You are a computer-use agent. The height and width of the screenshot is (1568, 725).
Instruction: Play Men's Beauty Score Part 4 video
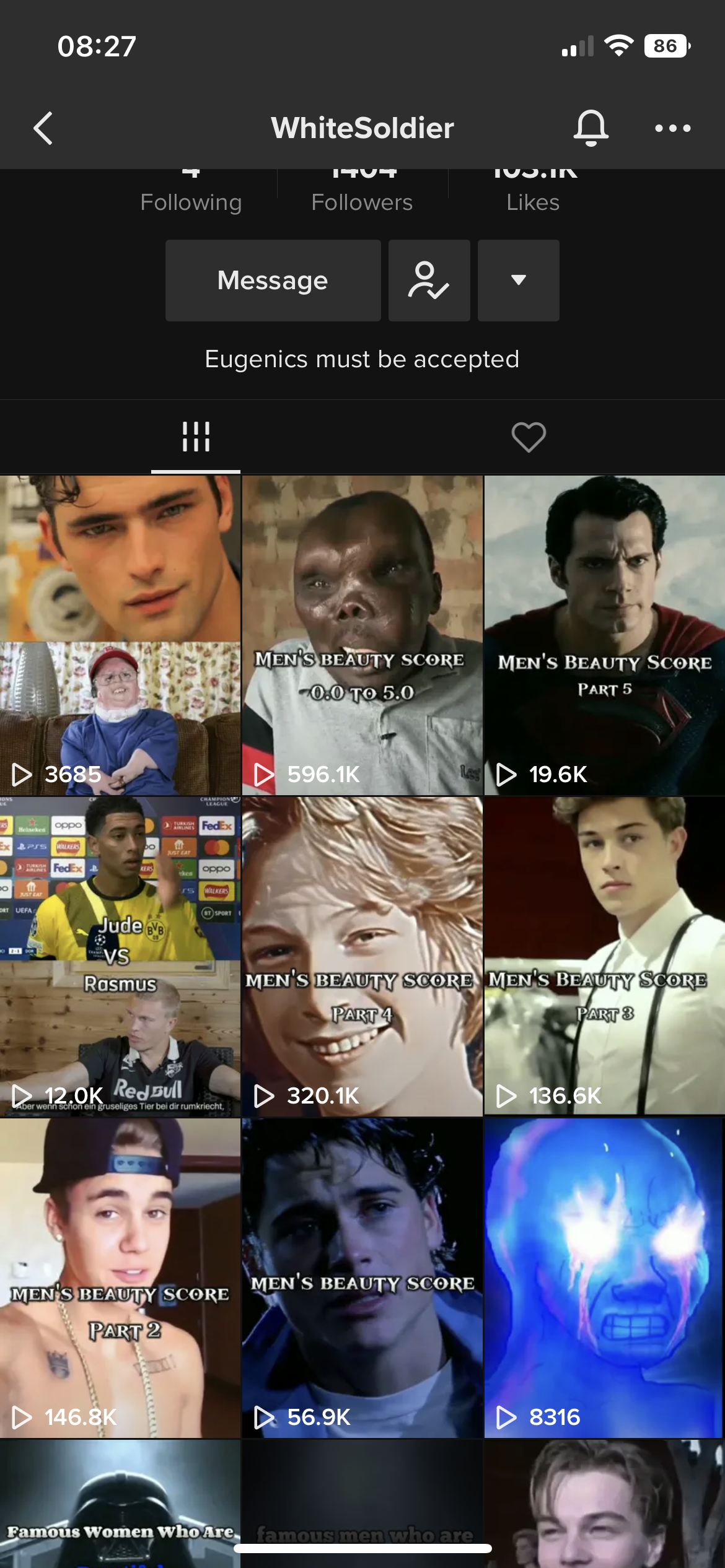pos(362,957)
